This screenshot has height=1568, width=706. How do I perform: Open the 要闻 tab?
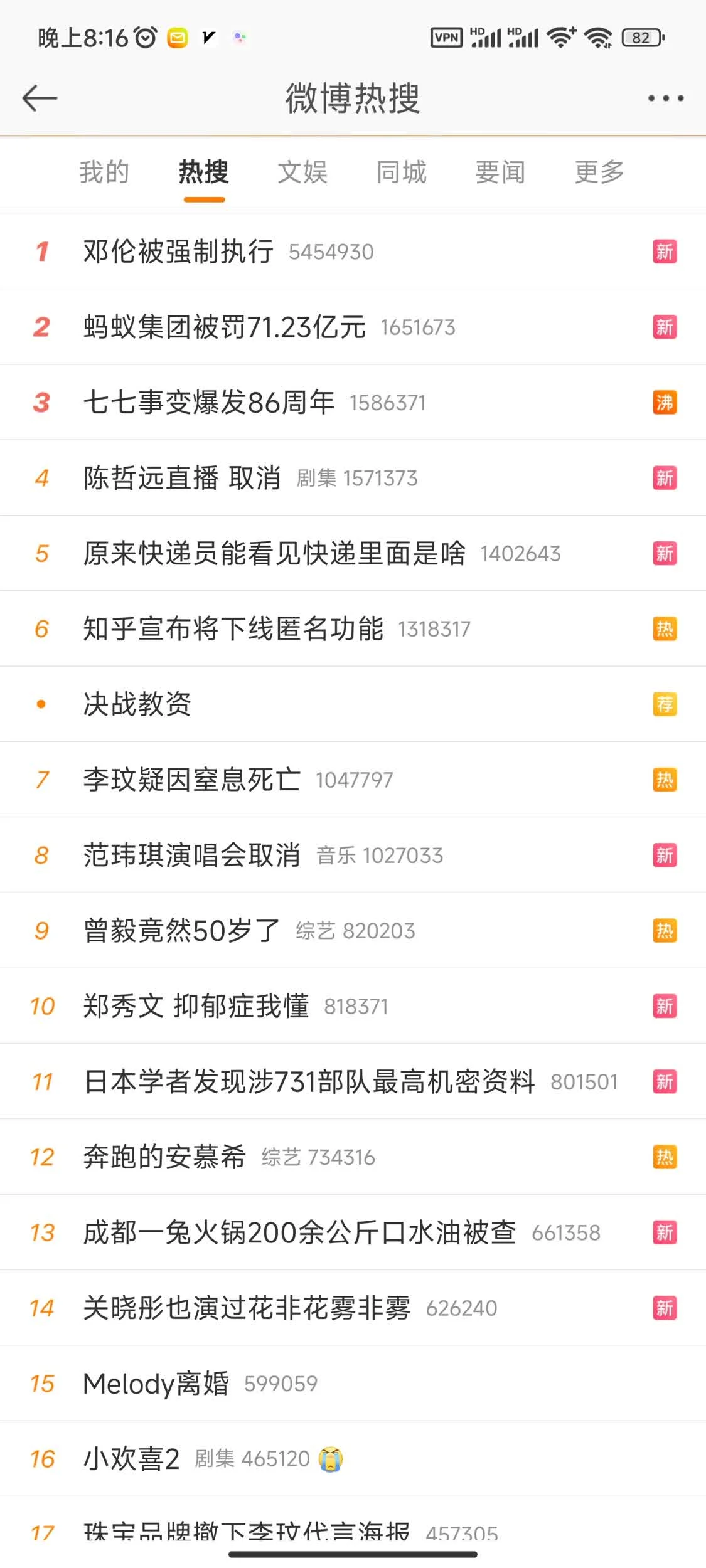pyautogui.click(x=500, y=172)
